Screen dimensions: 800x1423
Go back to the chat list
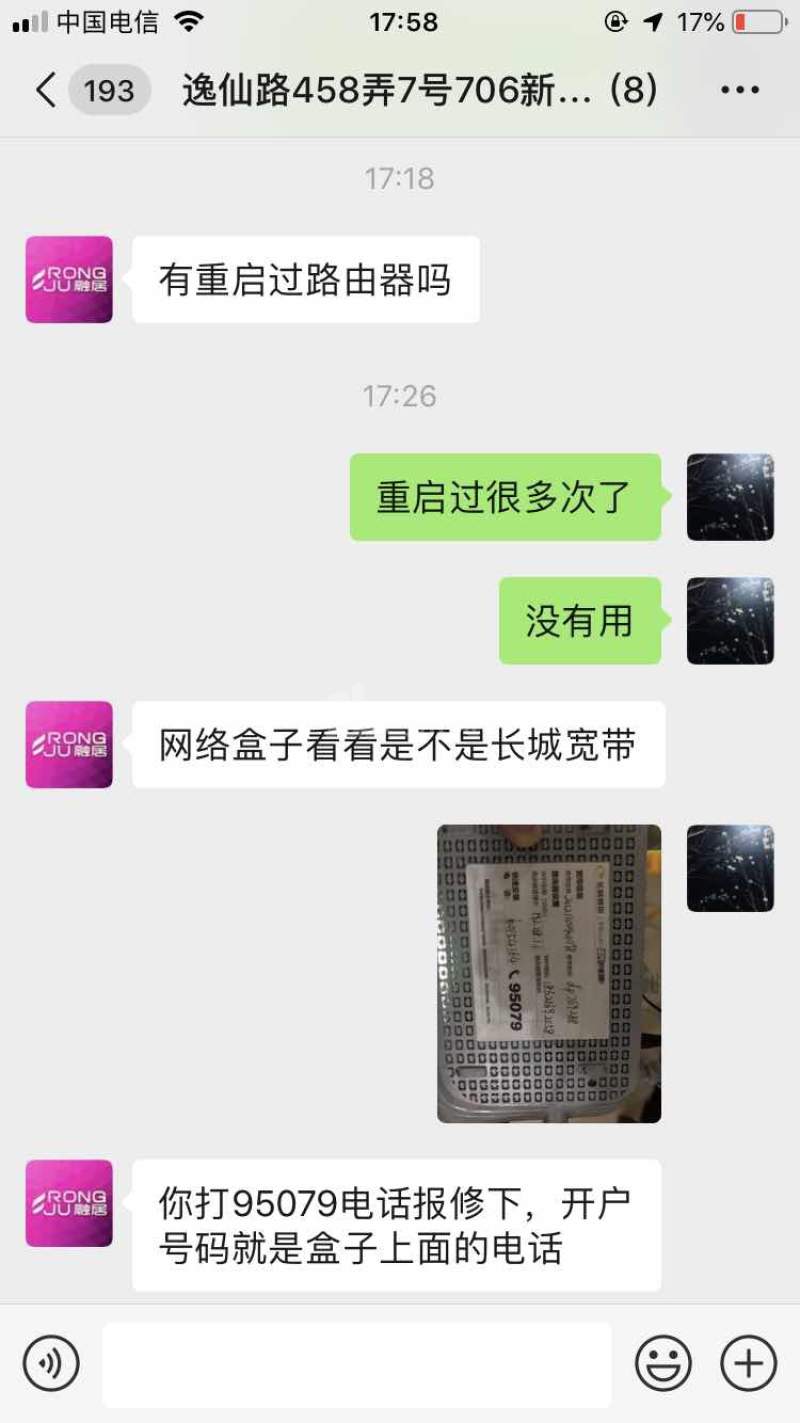tap(47, 90)
